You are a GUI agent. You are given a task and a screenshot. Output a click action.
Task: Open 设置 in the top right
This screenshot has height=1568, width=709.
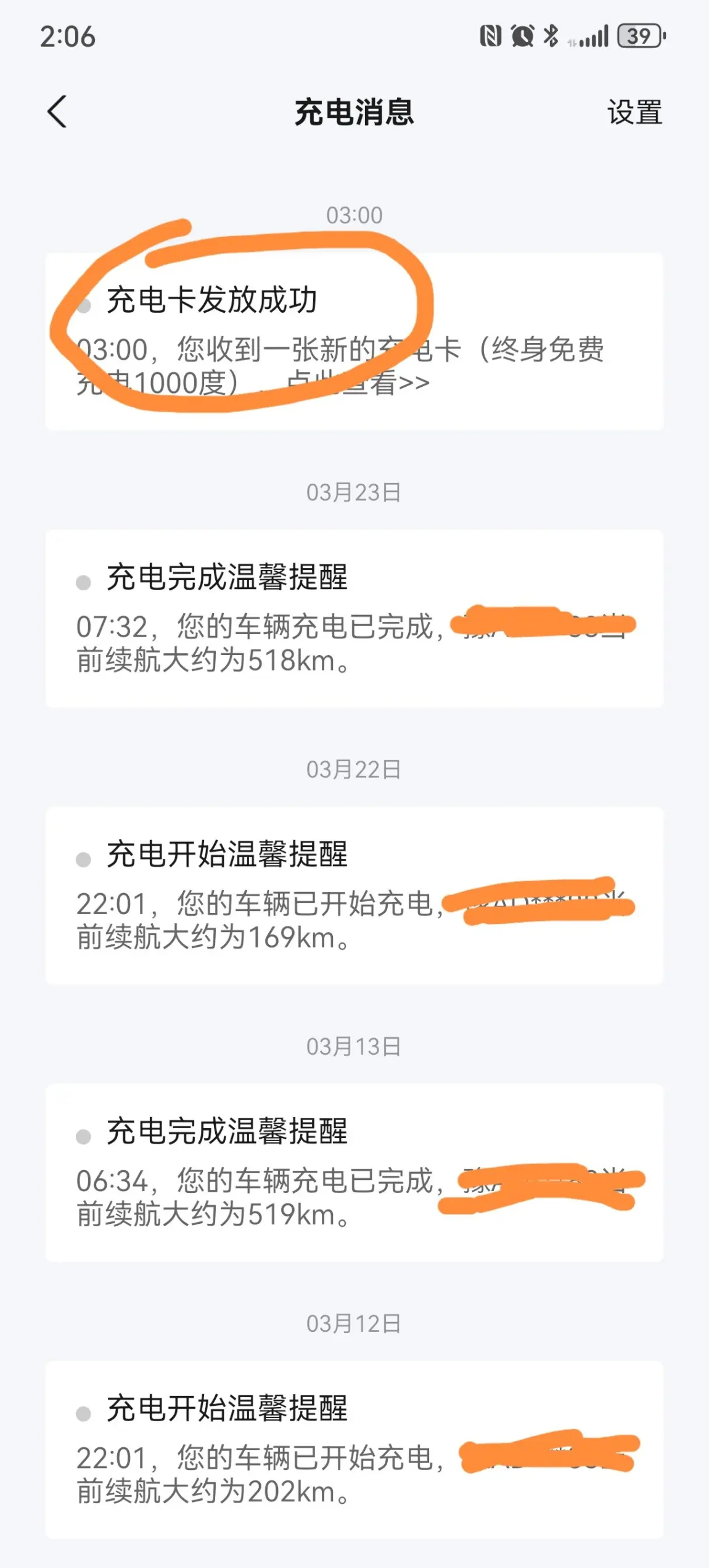(x=634, y=112)
